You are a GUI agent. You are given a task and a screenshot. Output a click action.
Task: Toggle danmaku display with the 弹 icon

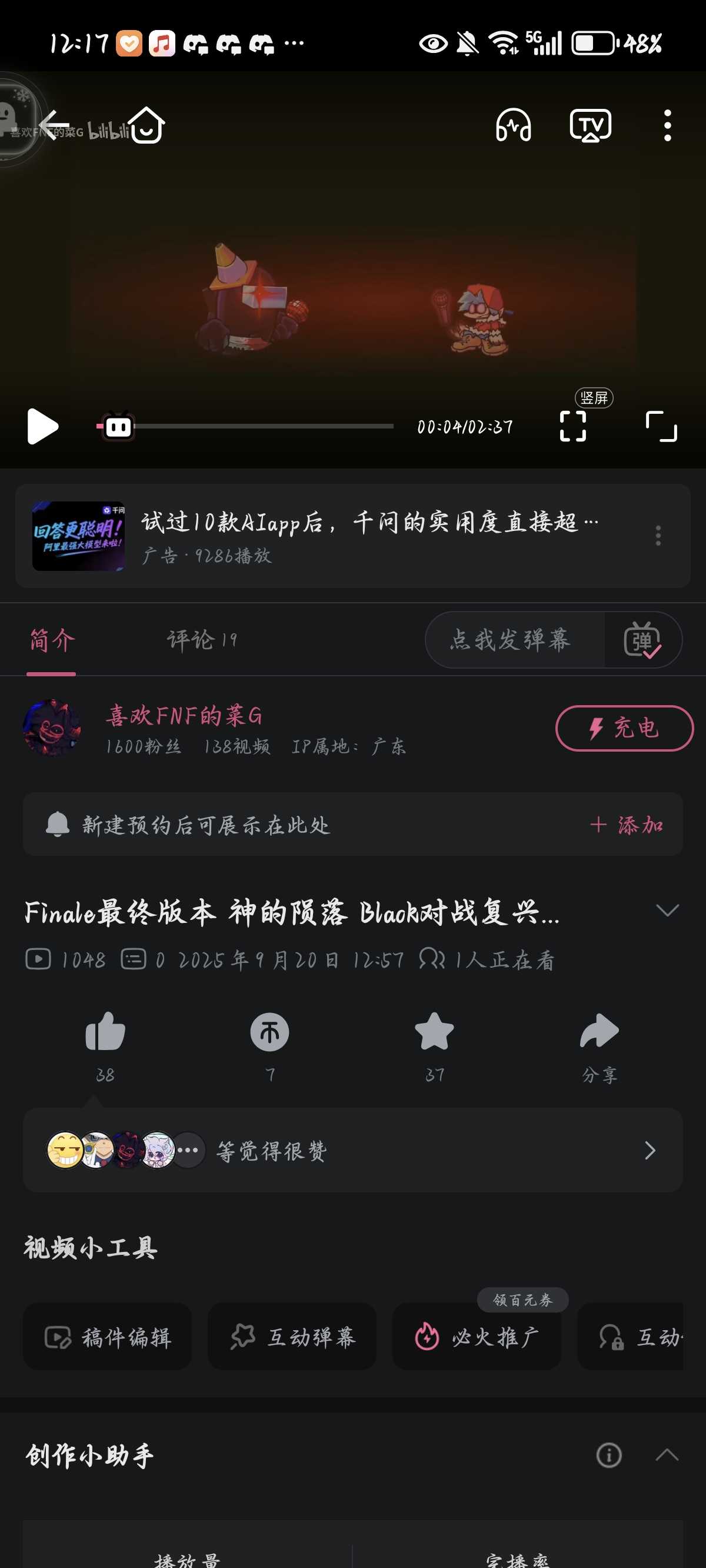coord(642,640)
